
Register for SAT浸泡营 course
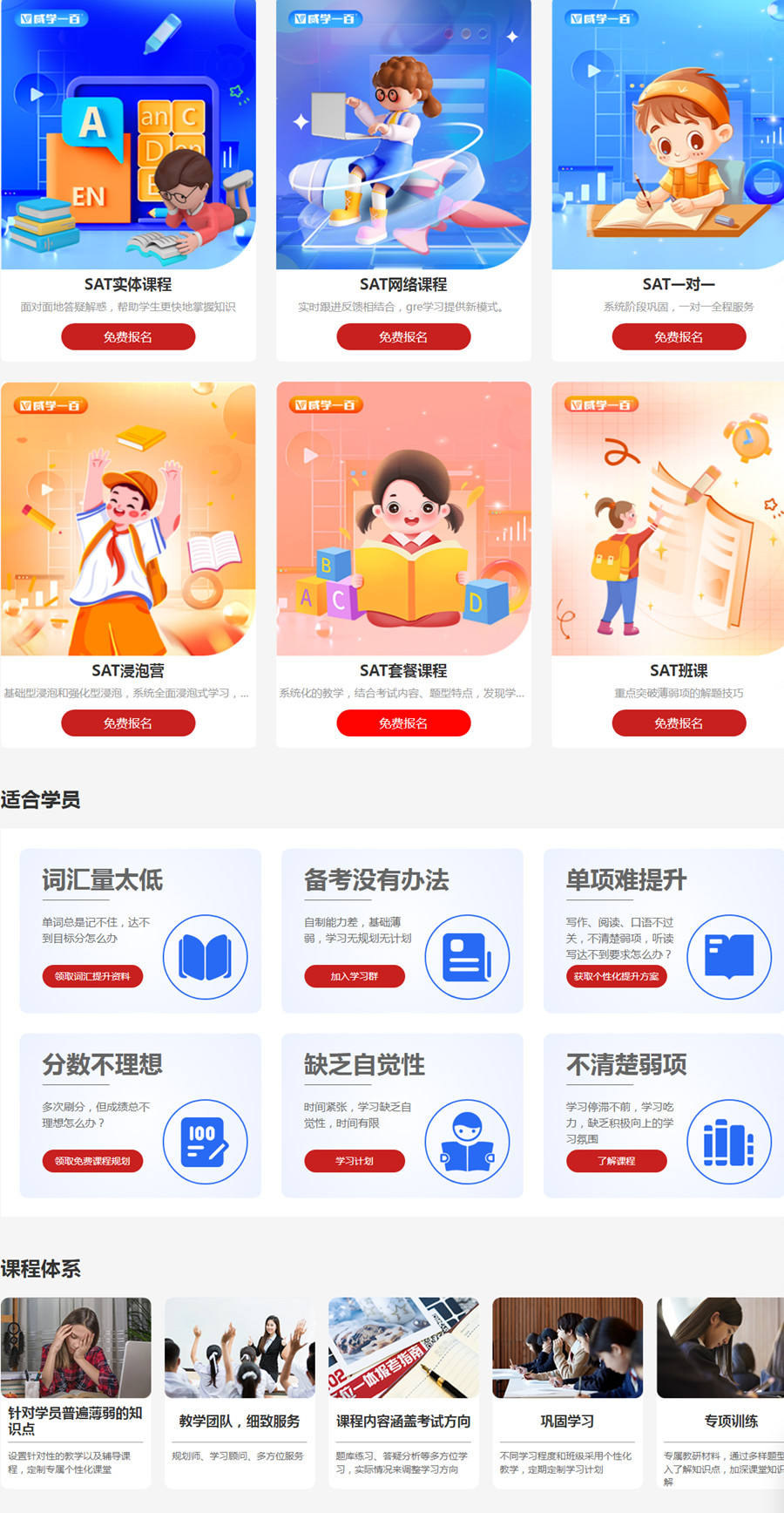click(128, 723)
